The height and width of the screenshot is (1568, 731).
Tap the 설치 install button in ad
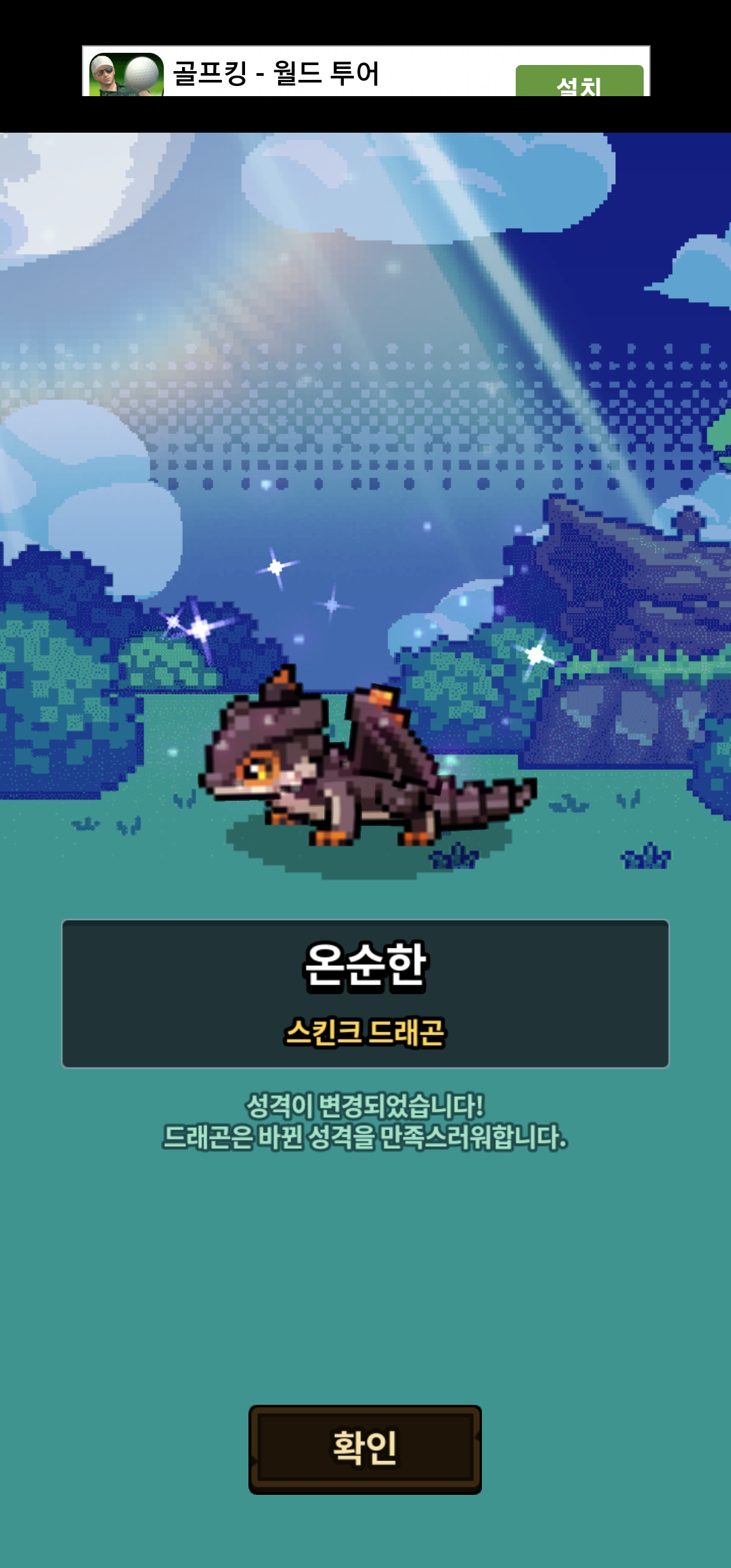[579, 81]
